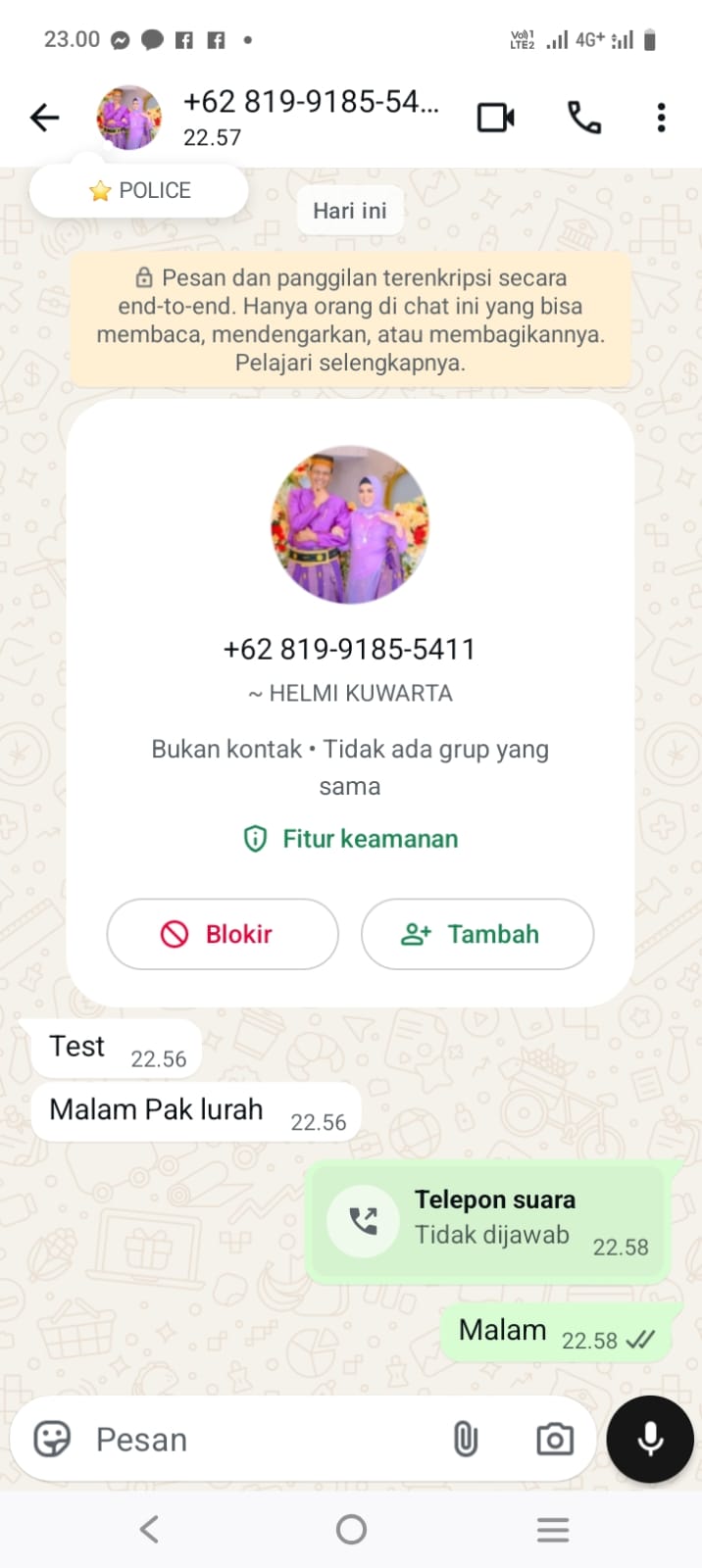Go to the home screen
This screenshot has height=1568, width=702.
click(351, 1529)
